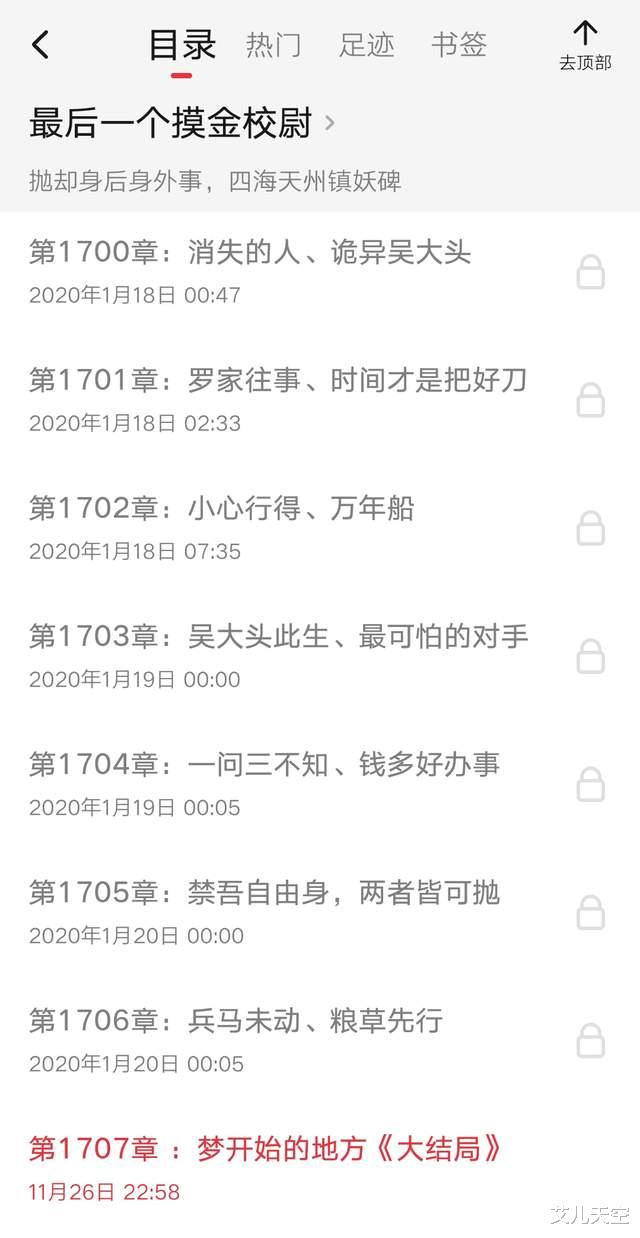Open chapter 1701 罗家往事
640x1238 pixels.
click(278, 381)
